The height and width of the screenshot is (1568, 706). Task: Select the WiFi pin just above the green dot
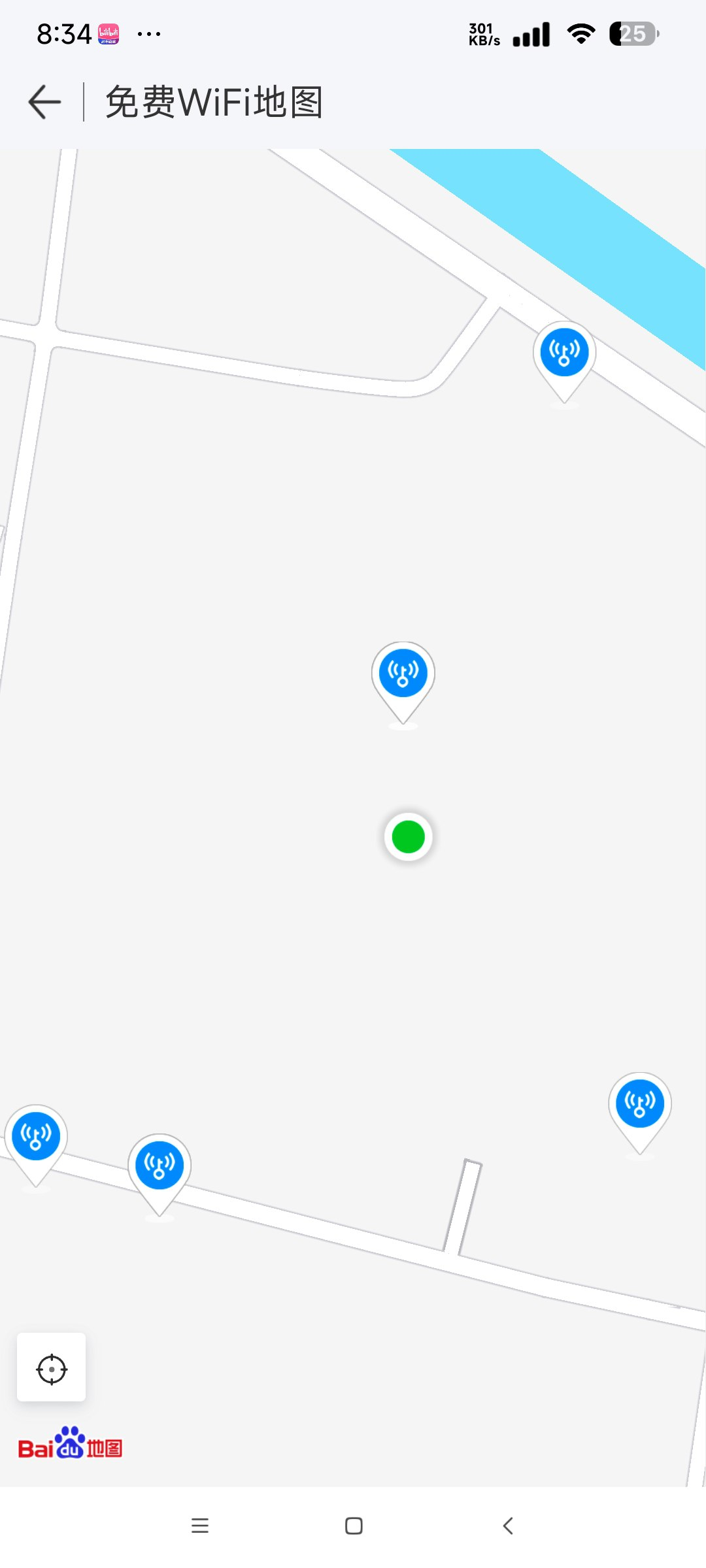click(403, 674)
